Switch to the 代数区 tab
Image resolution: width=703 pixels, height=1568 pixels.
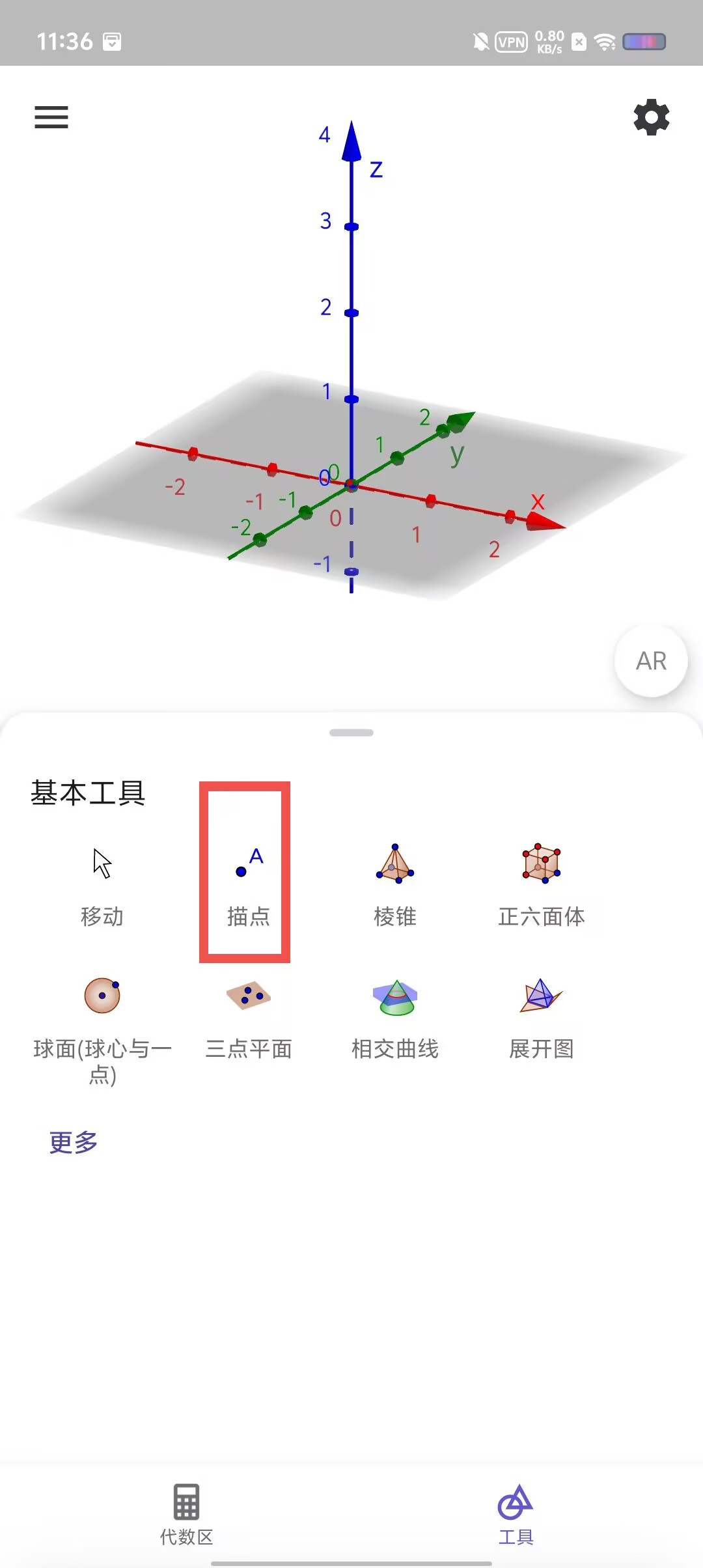pos(187,1515)
